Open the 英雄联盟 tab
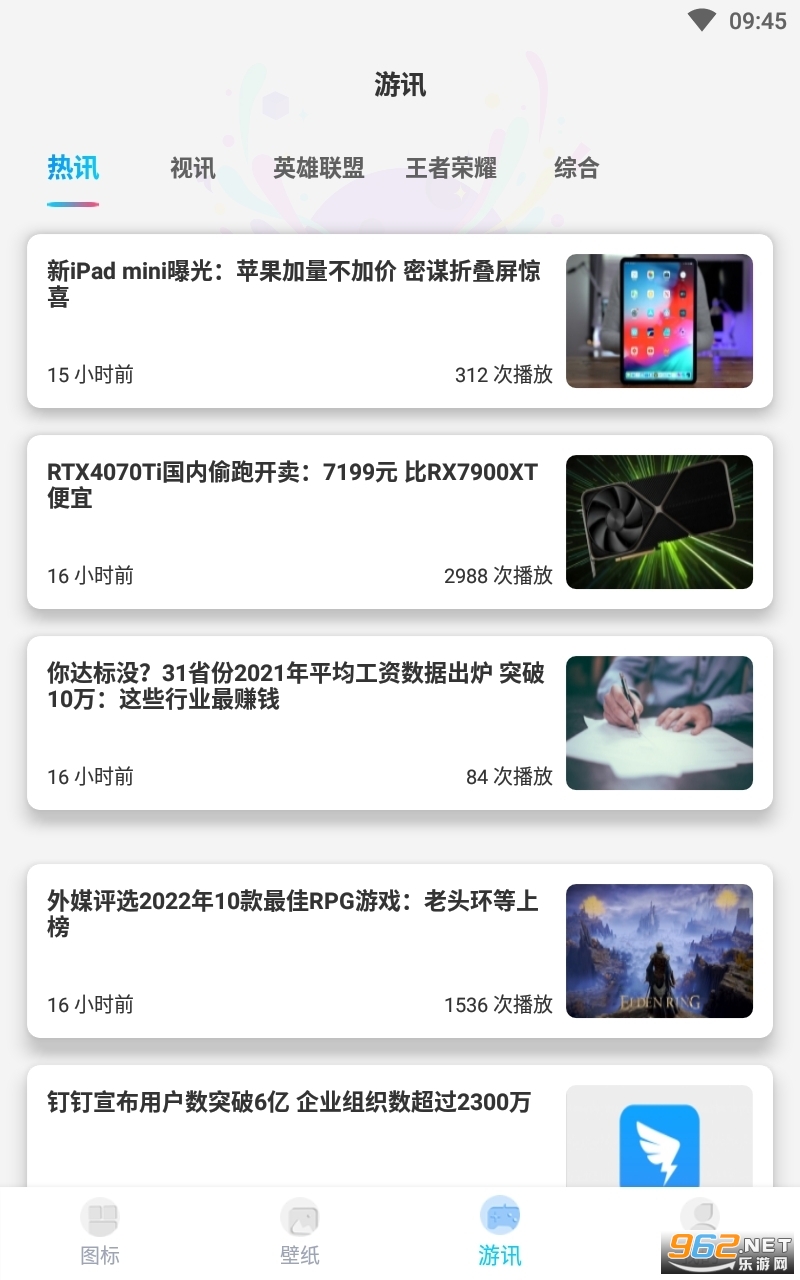The image size is (800, 1280). [319, 168]
